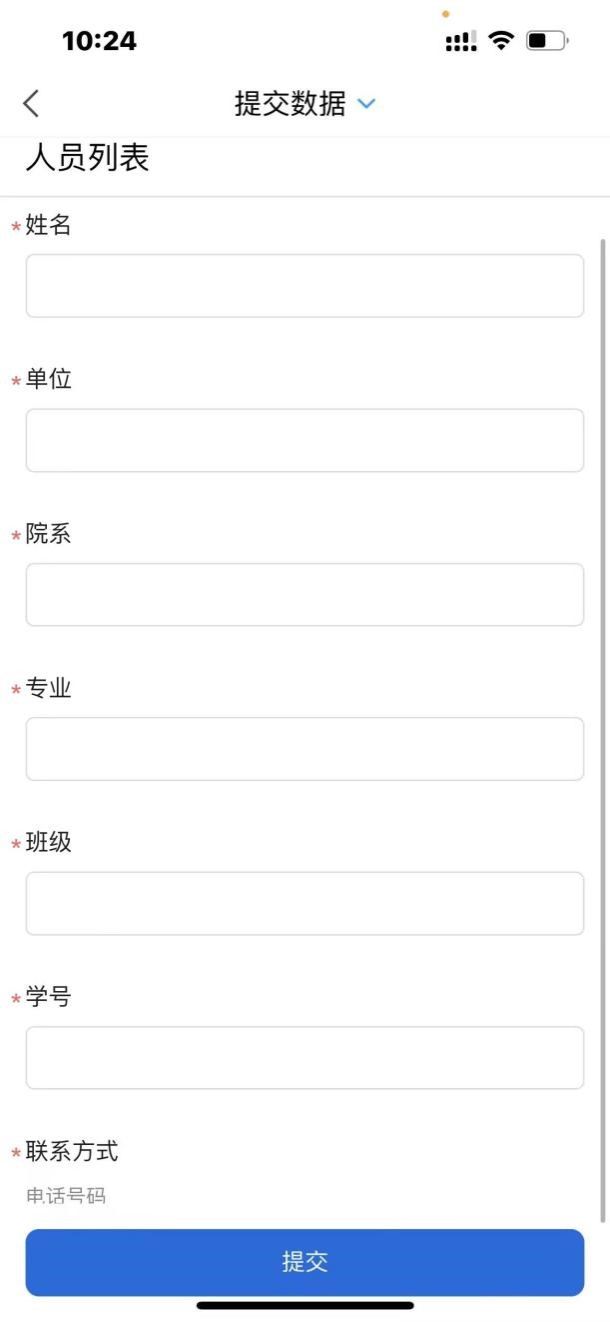Viewport: 610px width, 1322px height.
Task: Enter the 专业 field
Action: [304, 749]
